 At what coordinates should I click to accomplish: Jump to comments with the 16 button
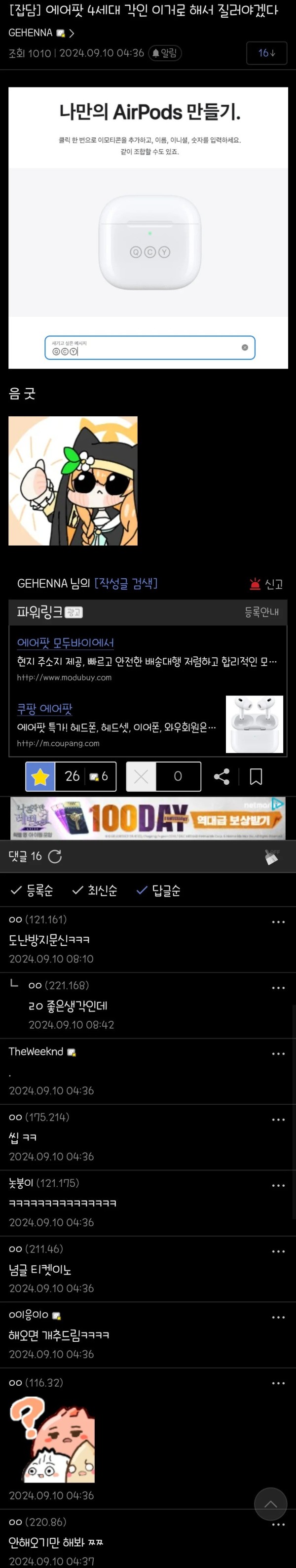(266, 53)
